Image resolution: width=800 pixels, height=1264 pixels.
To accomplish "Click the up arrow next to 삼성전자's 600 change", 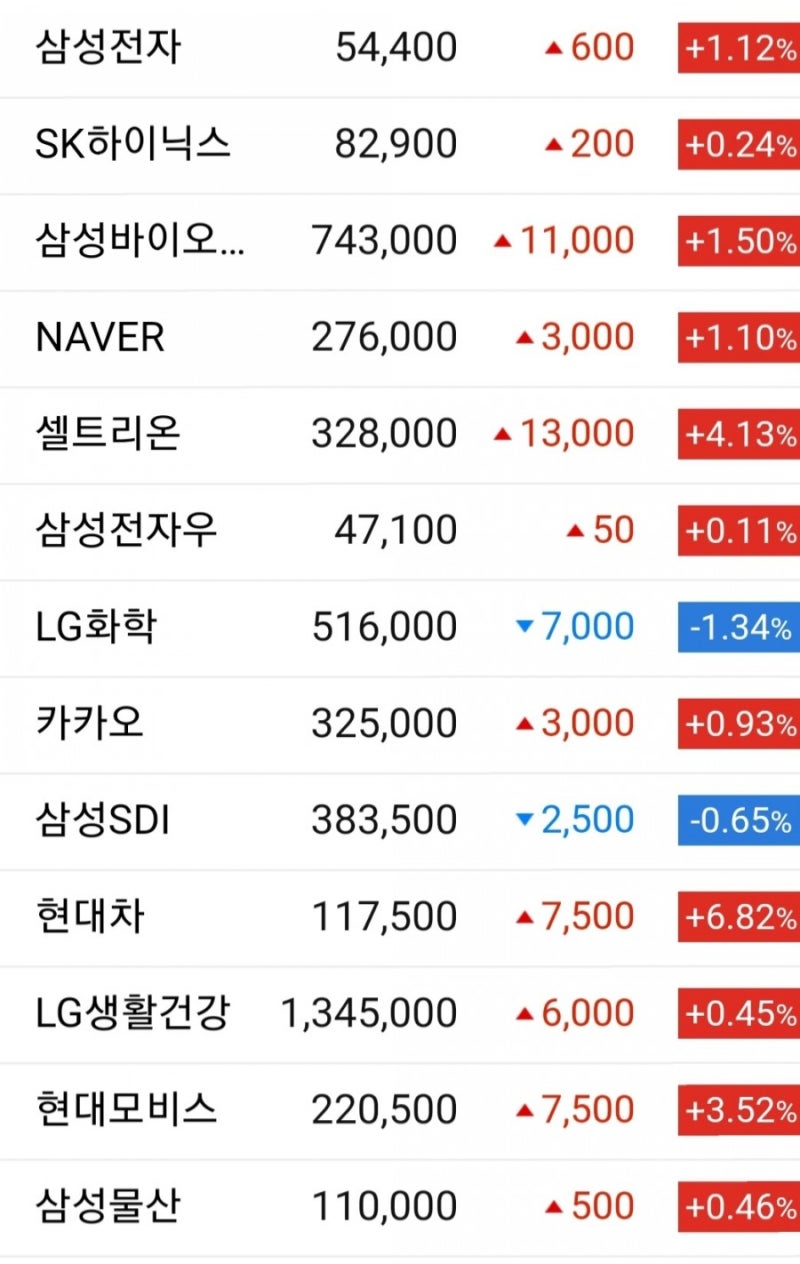I will pos(555,46).
